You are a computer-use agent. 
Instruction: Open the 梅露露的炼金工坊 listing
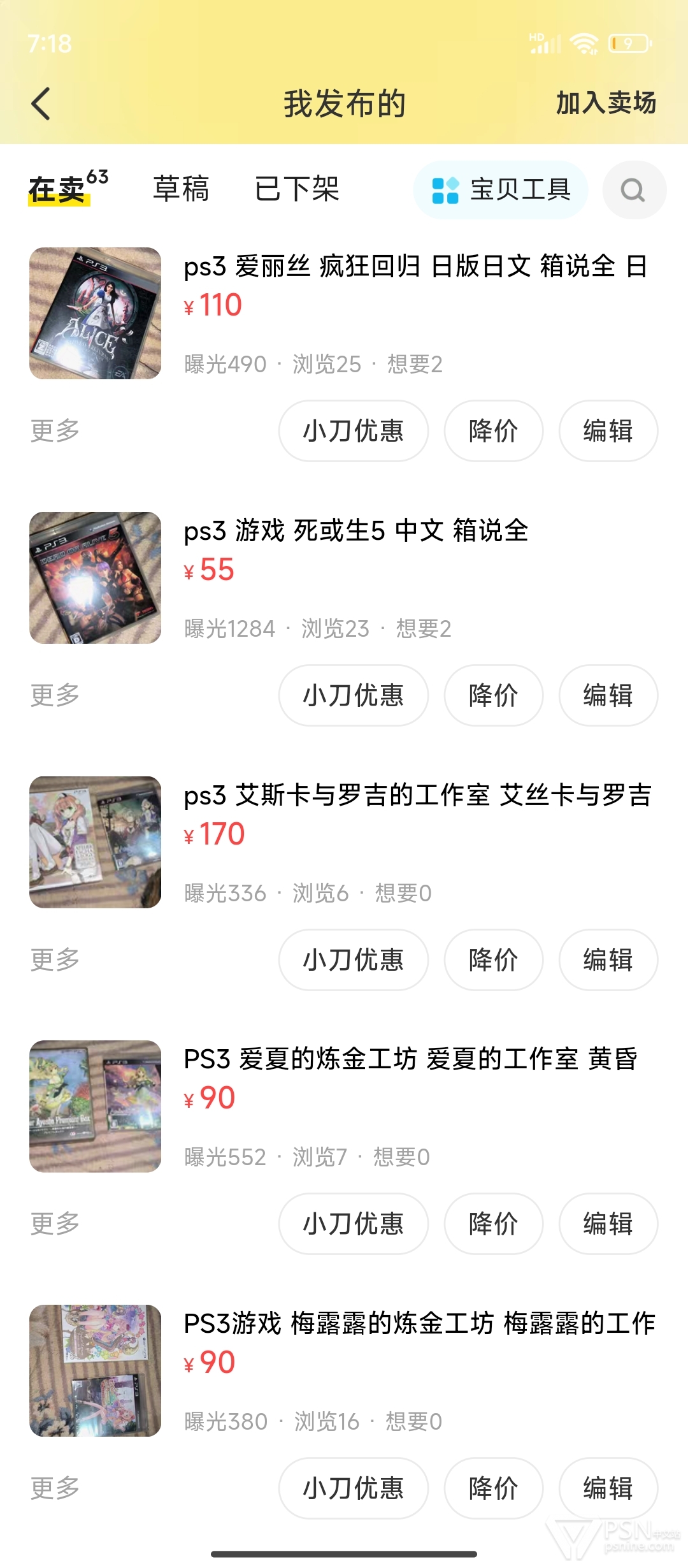click(x=344, y=1370)
